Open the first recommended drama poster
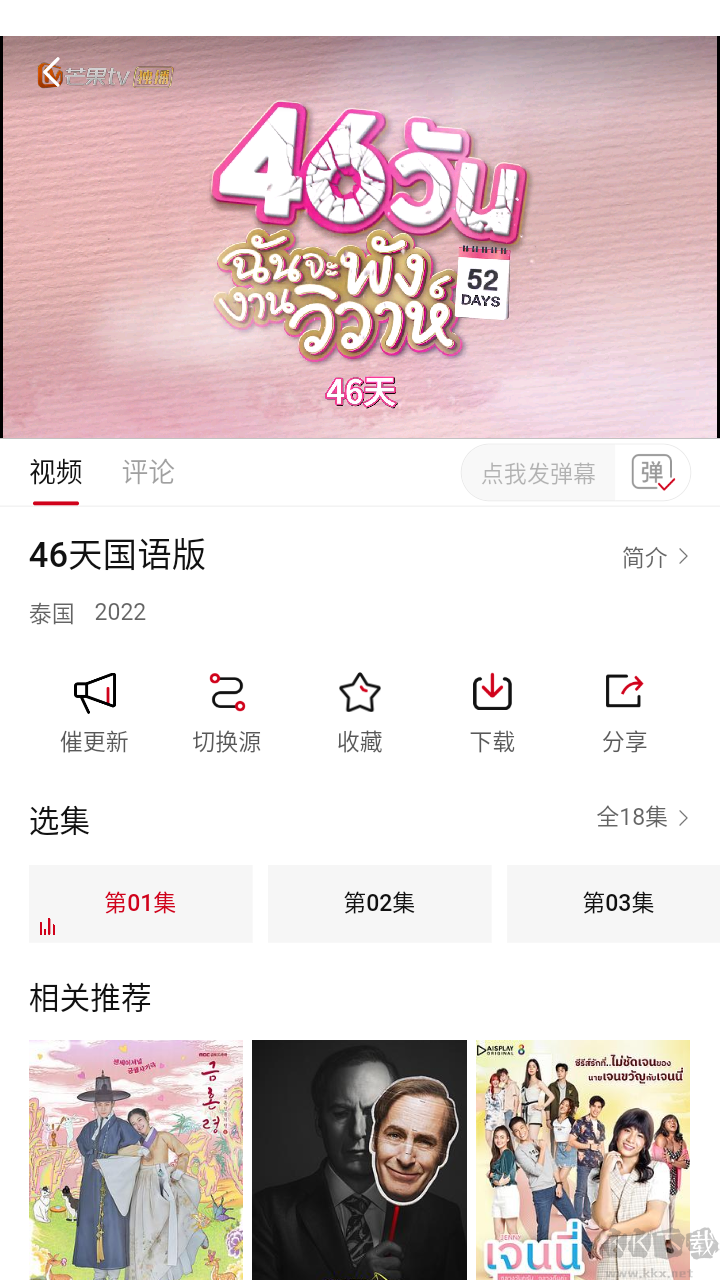 pos(135,1158)
